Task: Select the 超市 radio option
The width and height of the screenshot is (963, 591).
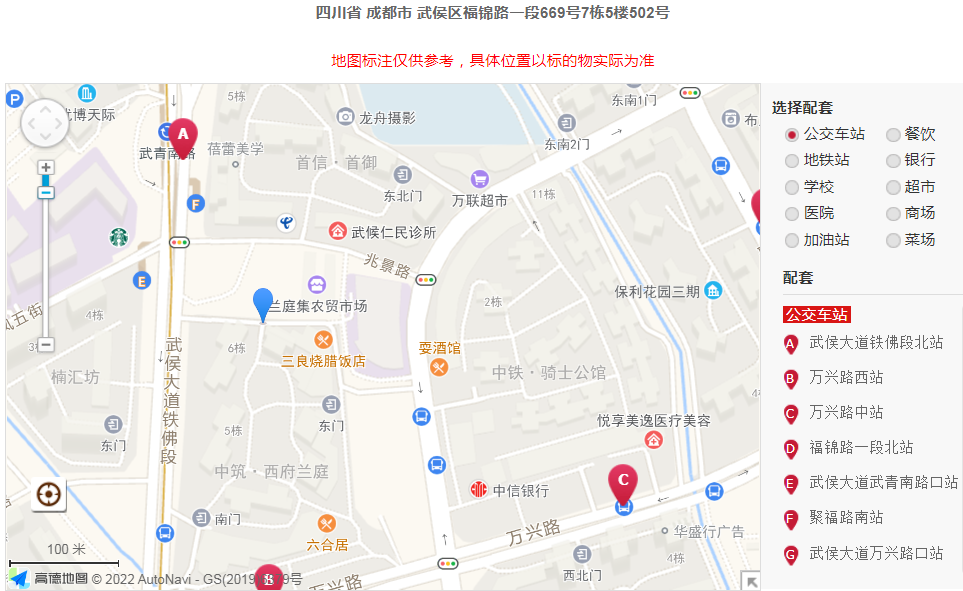Action: coord(893,187)
